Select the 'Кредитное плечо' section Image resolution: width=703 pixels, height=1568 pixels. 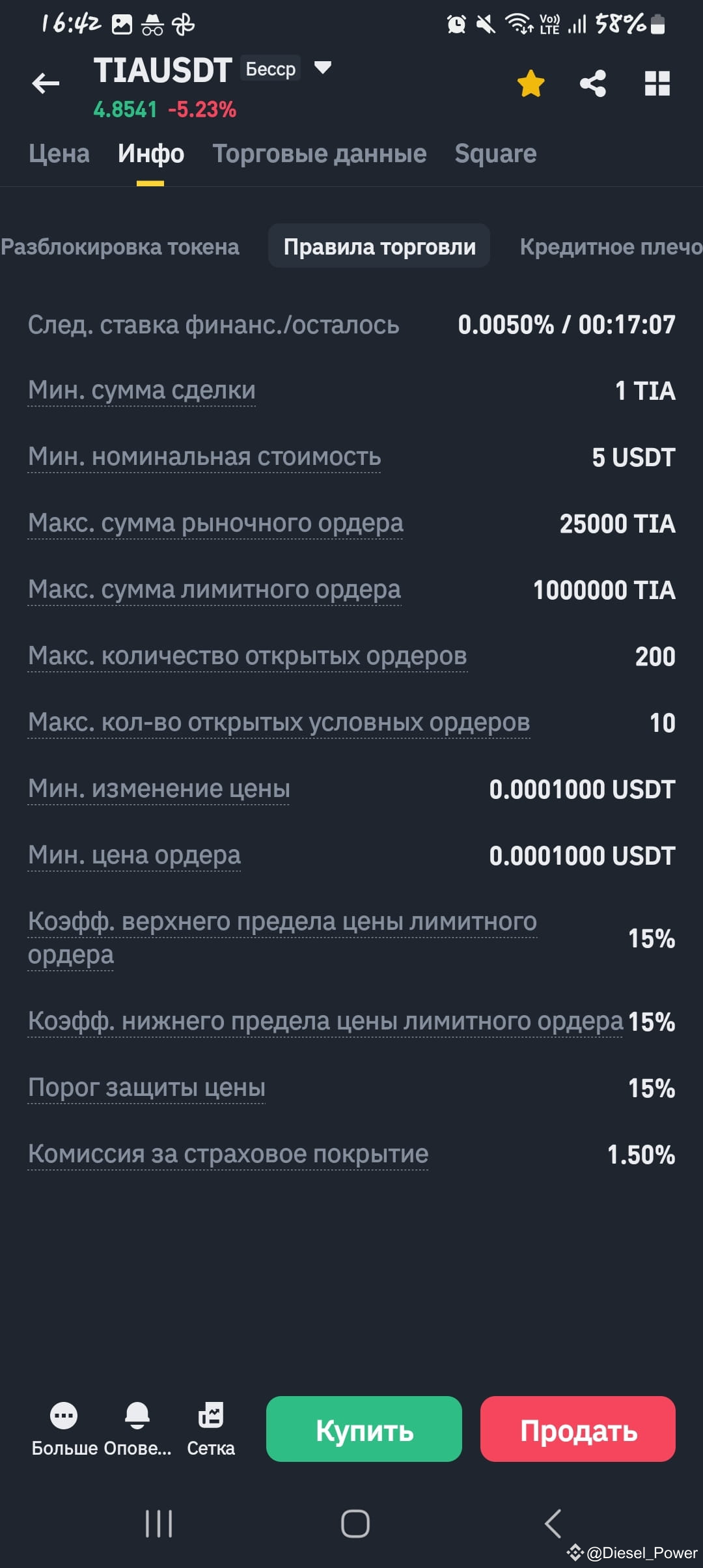(x=611, y=246)
